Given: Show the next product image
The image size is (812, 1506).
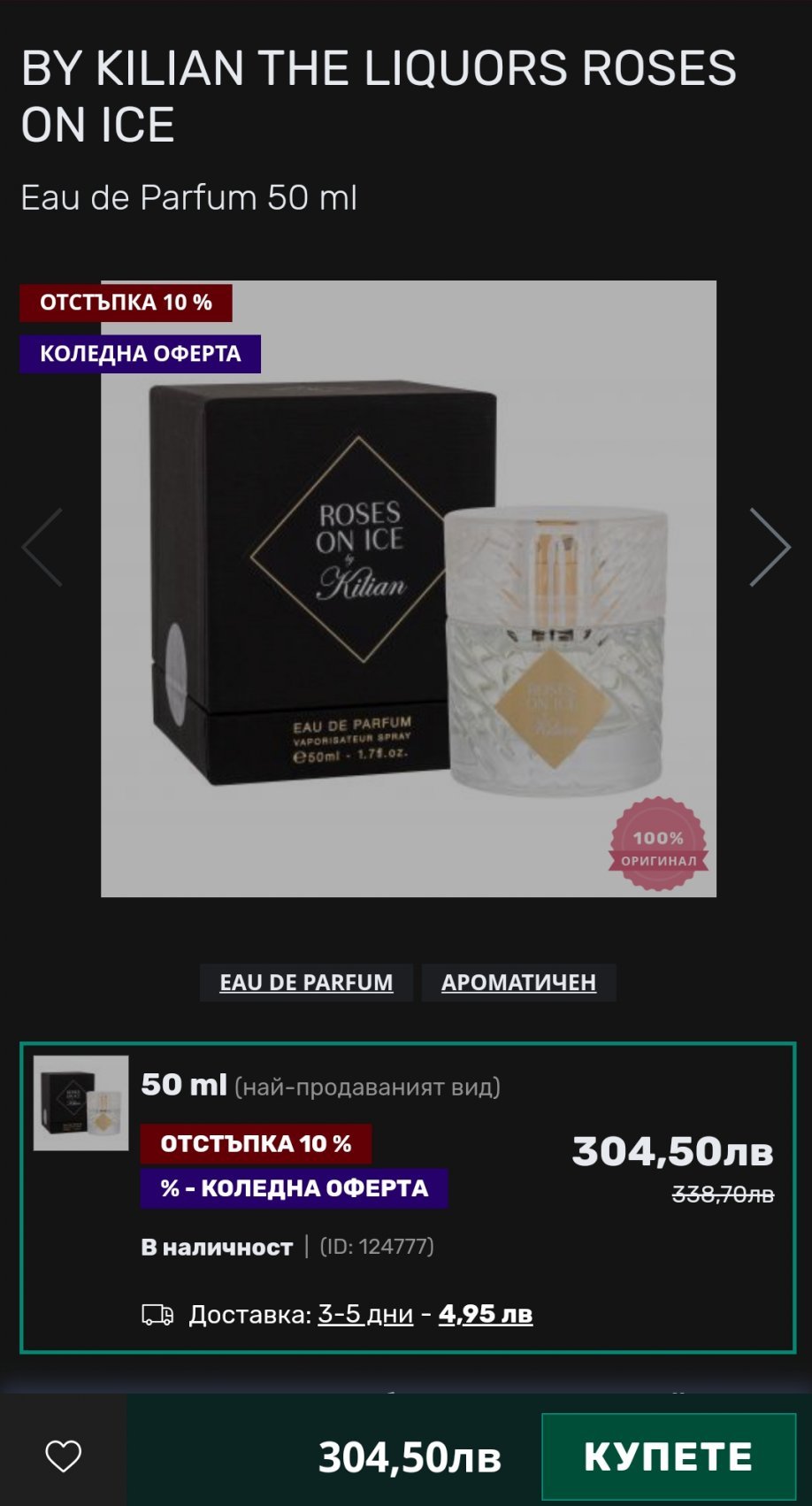Looking at the screenshot, I should coord(770,547).
